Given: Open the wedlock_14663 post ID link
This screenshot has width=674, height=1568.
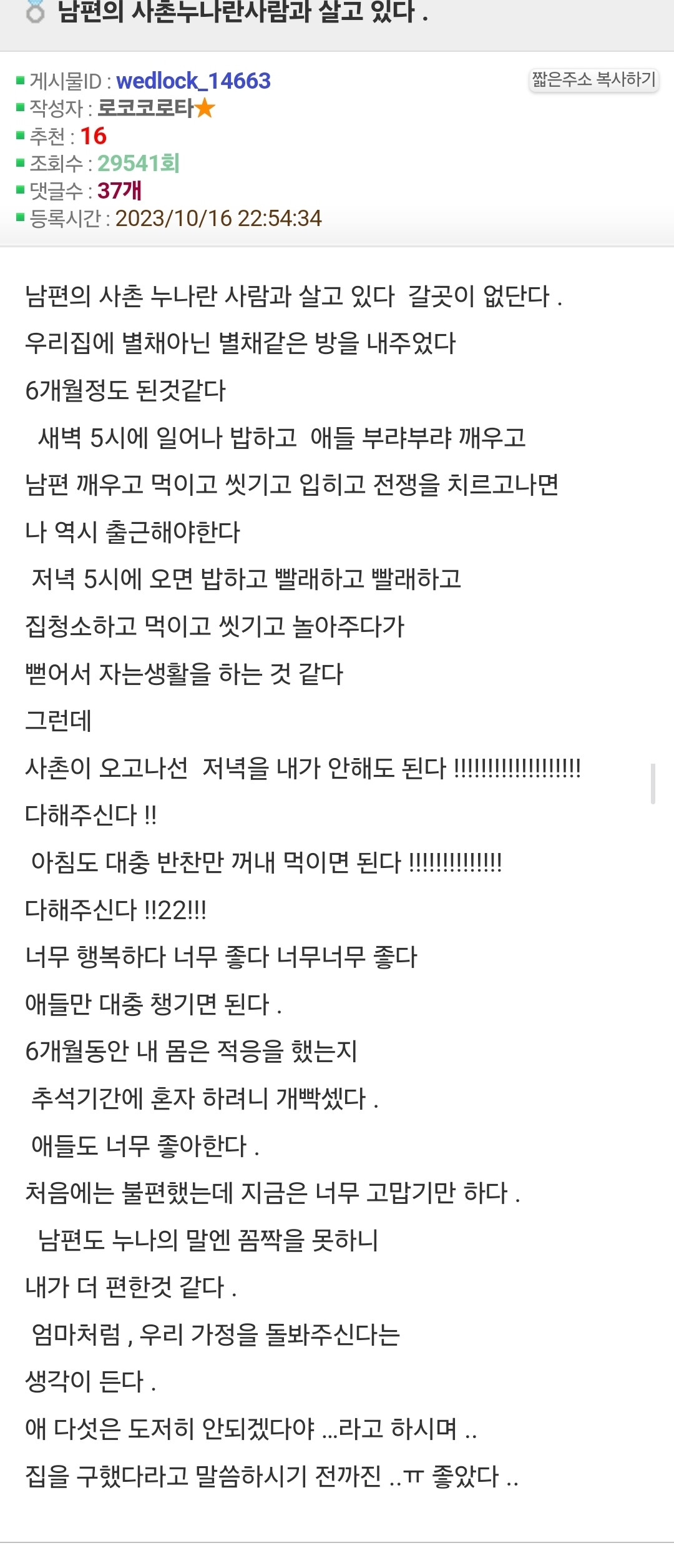Looking at the screenshot, I should coord(193,81).
